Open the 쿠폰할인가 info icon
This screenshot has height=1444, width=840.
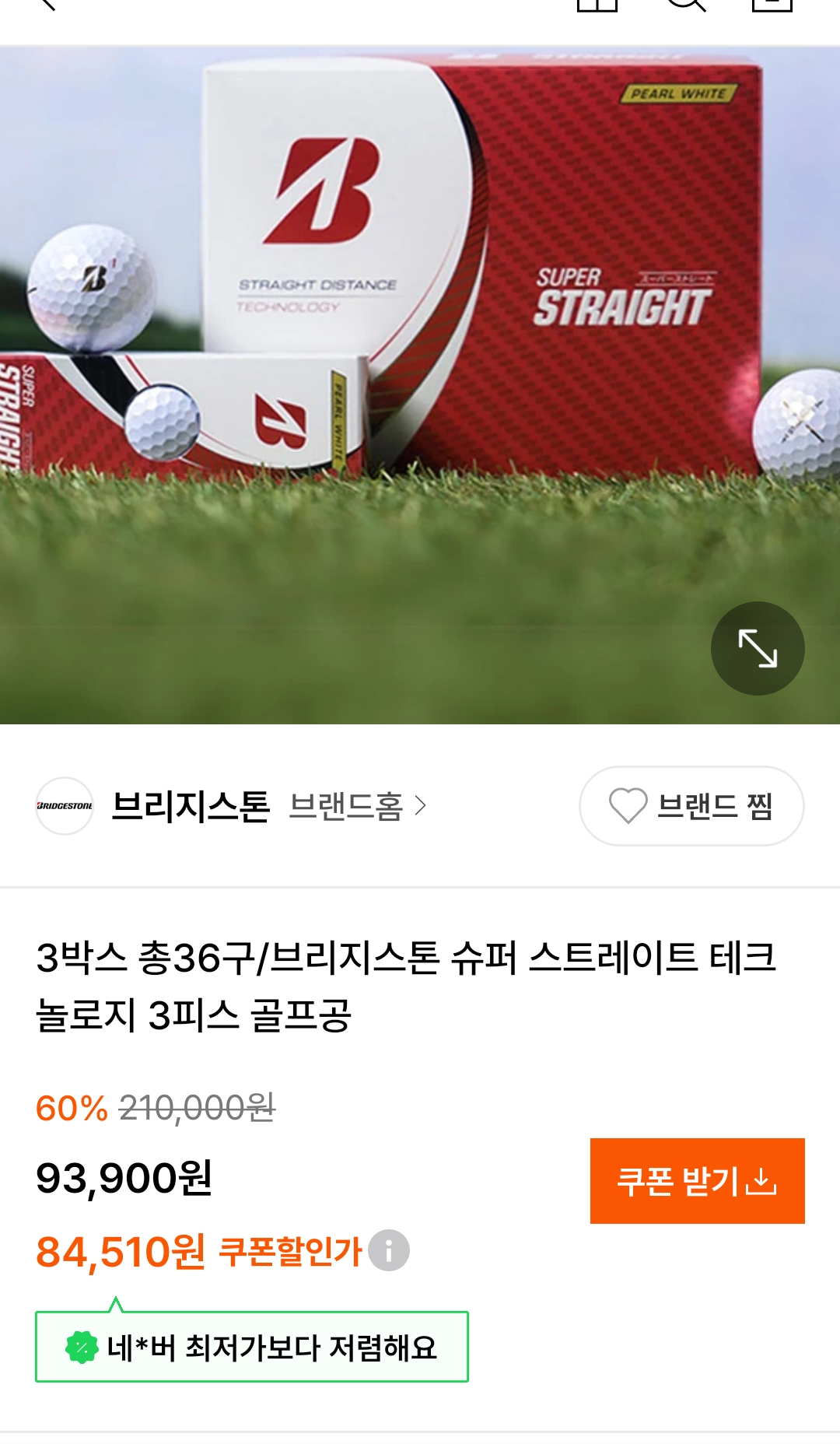(x=389, y=1250)
